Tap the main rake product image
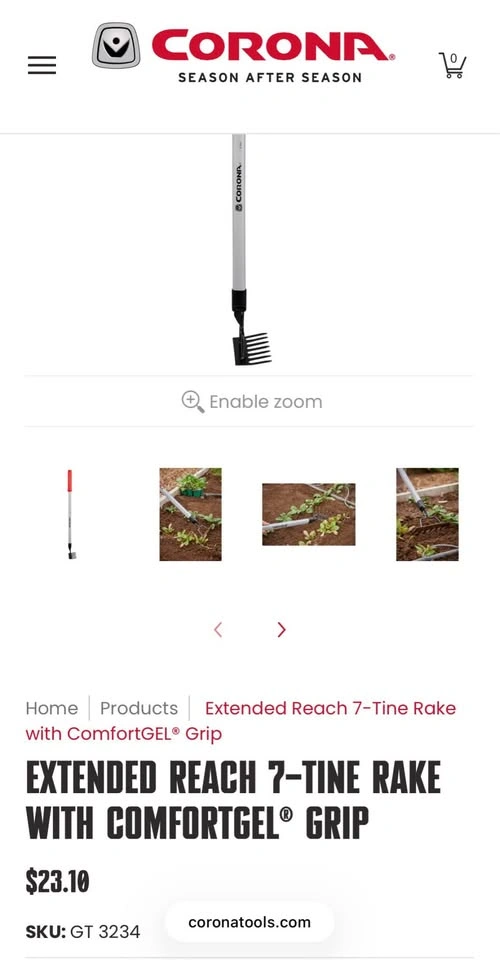500x960 pixels. [x=250, y=250]
